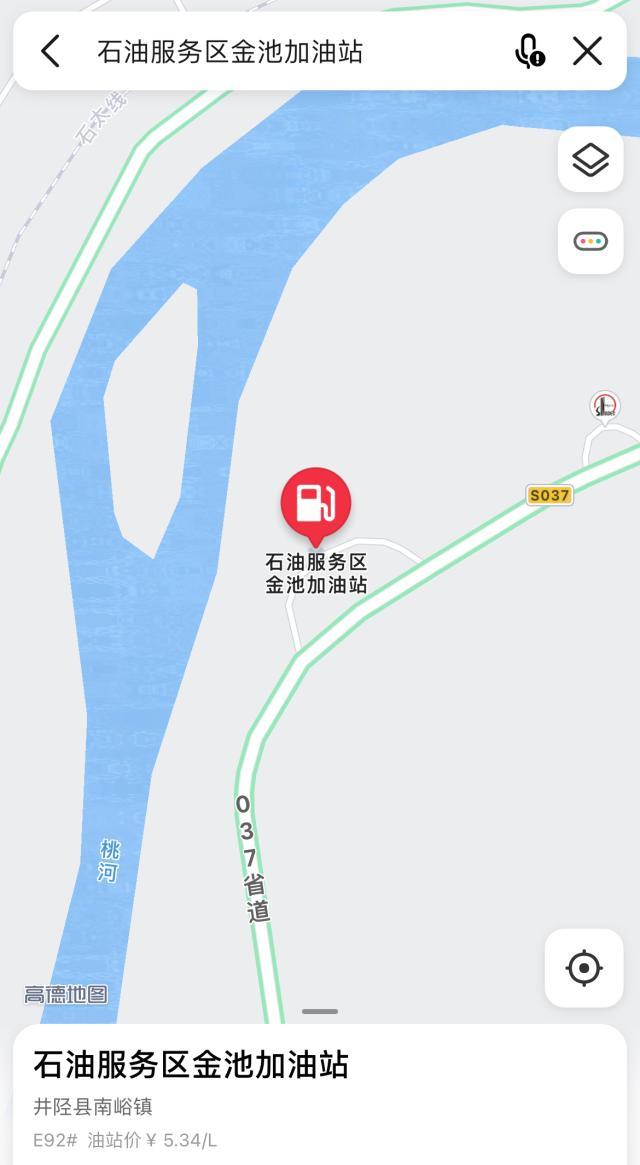Image resolution: width=640 pixels, height=1165 pixels.
Task: Tap the red gas station pin
Action: [316, 505]
